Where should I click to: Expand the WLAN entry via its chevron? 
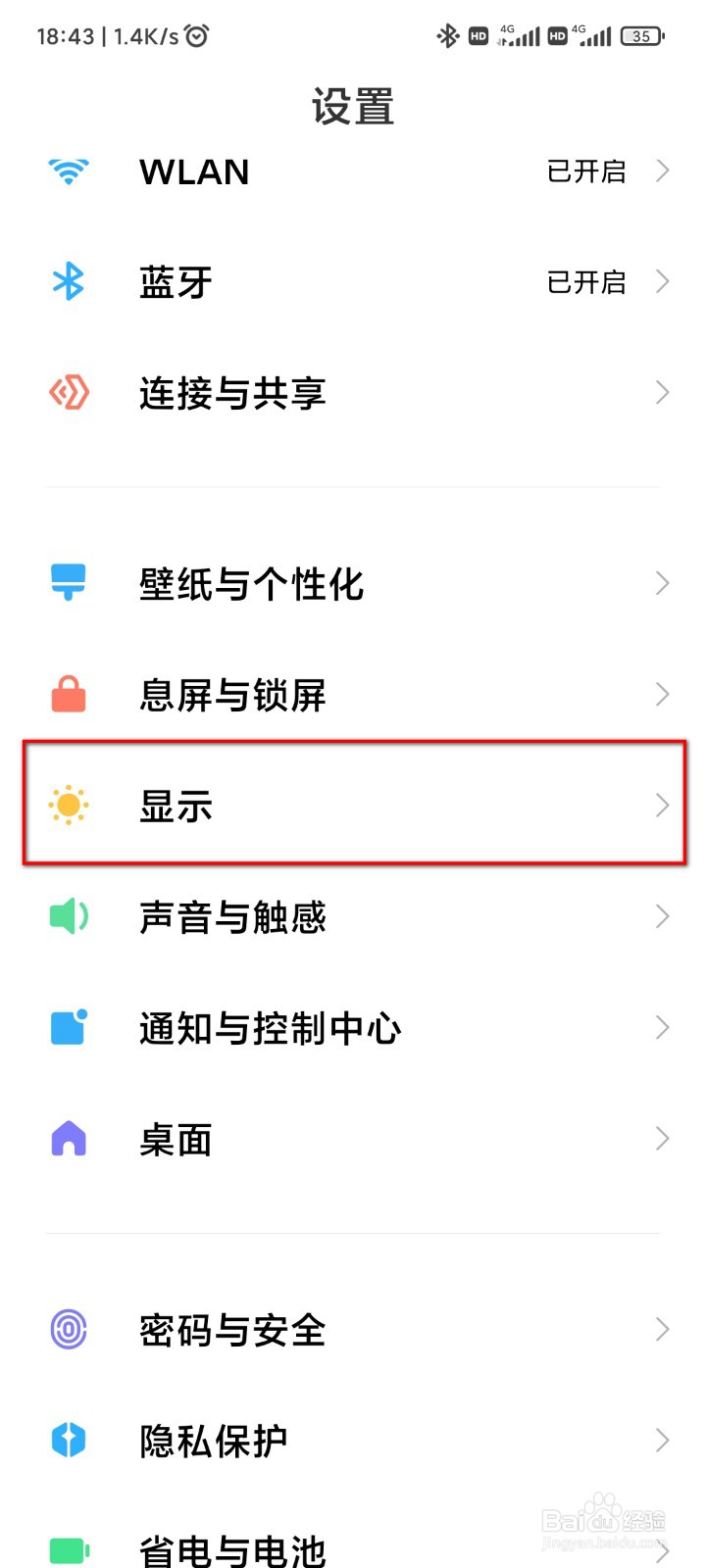pyautogui.click(x=662, y=171)
